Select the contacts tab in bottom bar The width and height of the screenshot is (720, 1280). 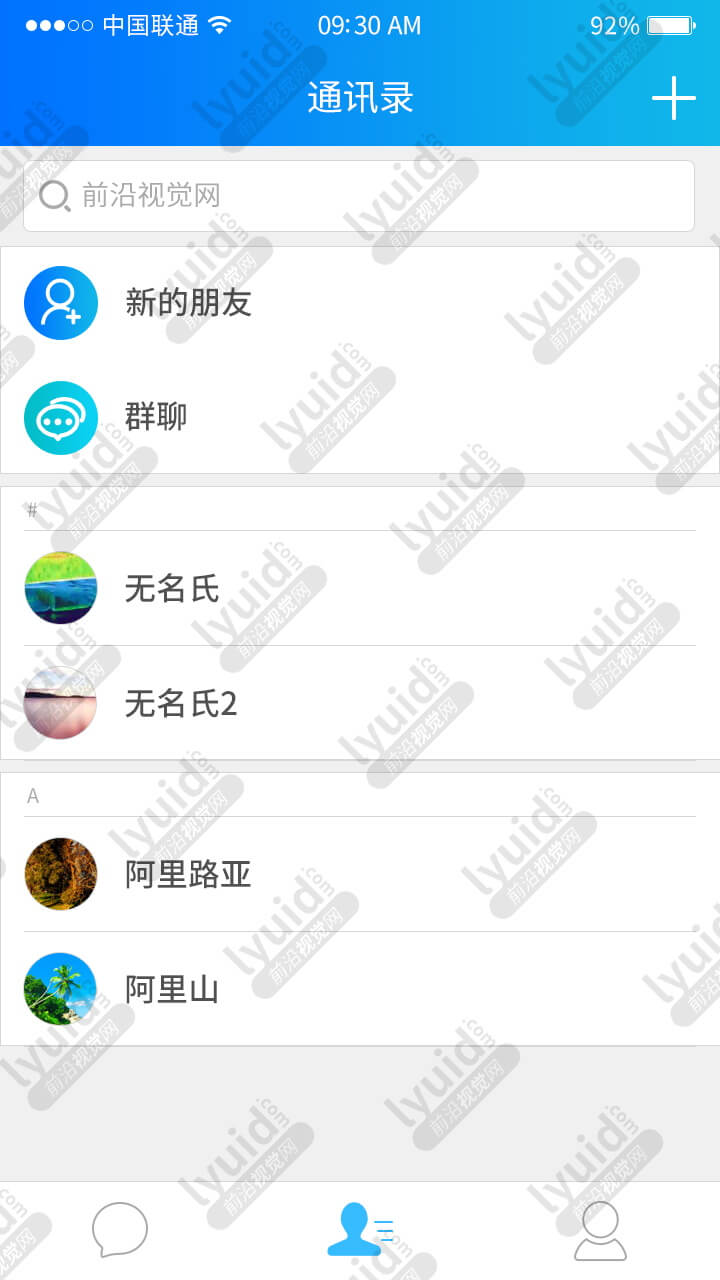point(360,1230)
